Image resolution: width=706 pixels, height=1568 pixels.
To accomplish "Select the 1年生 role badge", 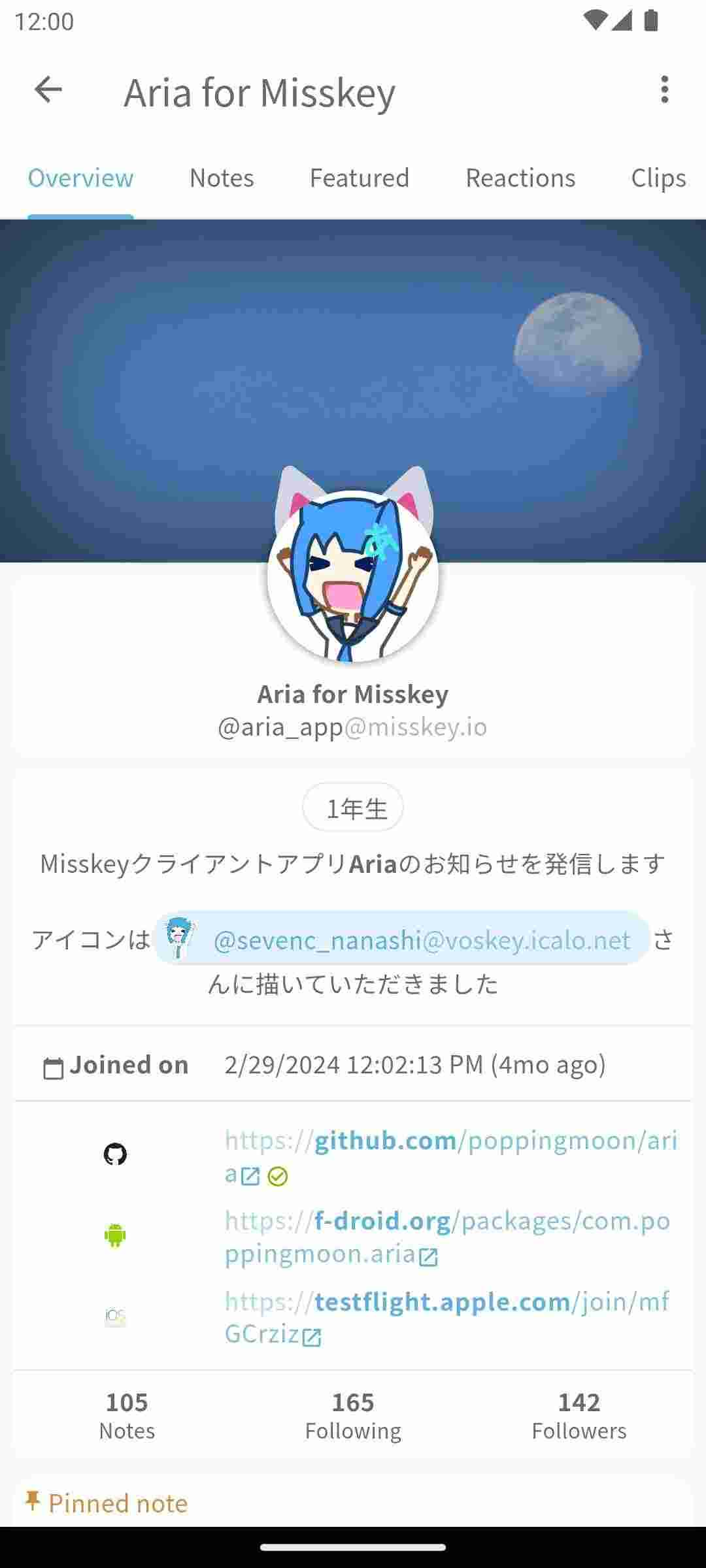I will (353, 807).
